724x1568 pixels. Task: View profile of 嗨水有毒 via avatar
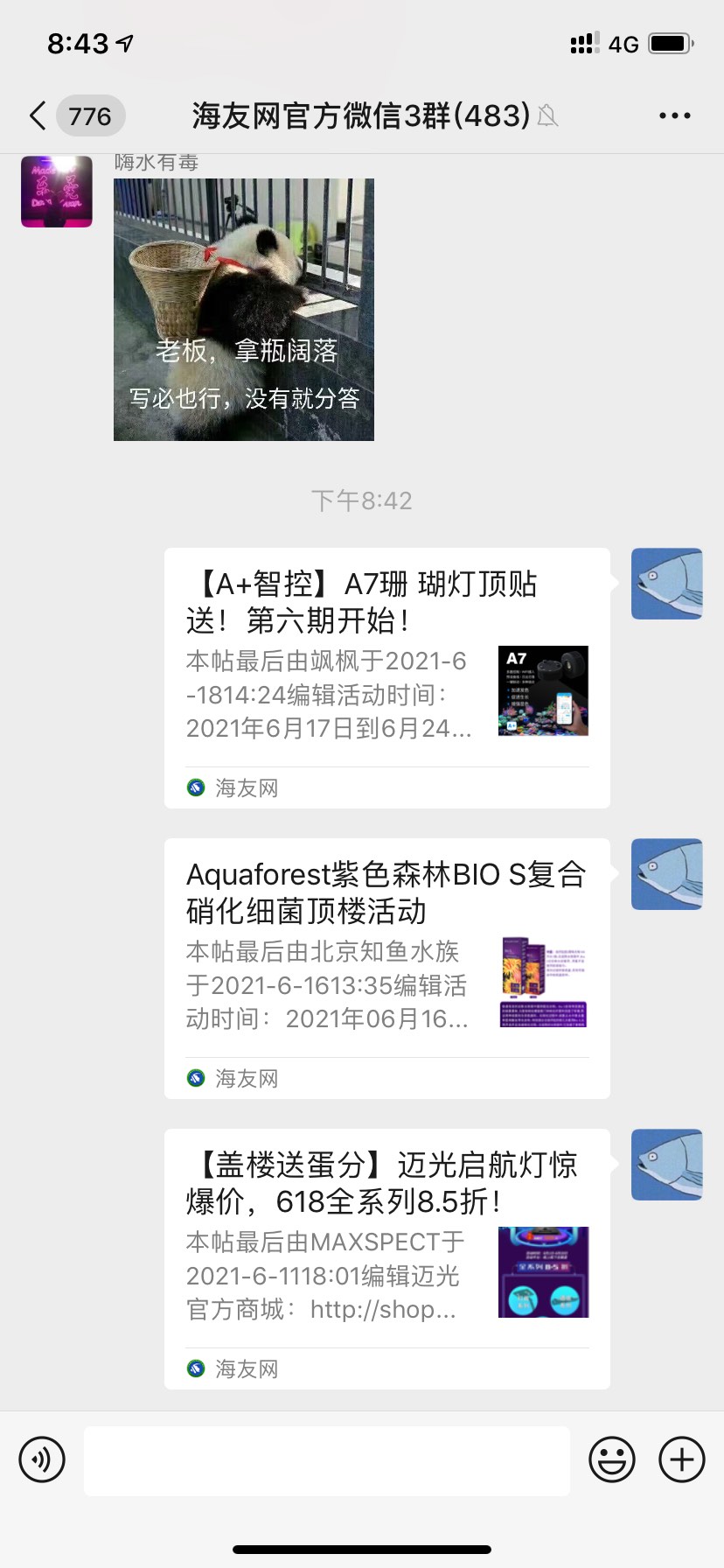click(x=57, y=192)
